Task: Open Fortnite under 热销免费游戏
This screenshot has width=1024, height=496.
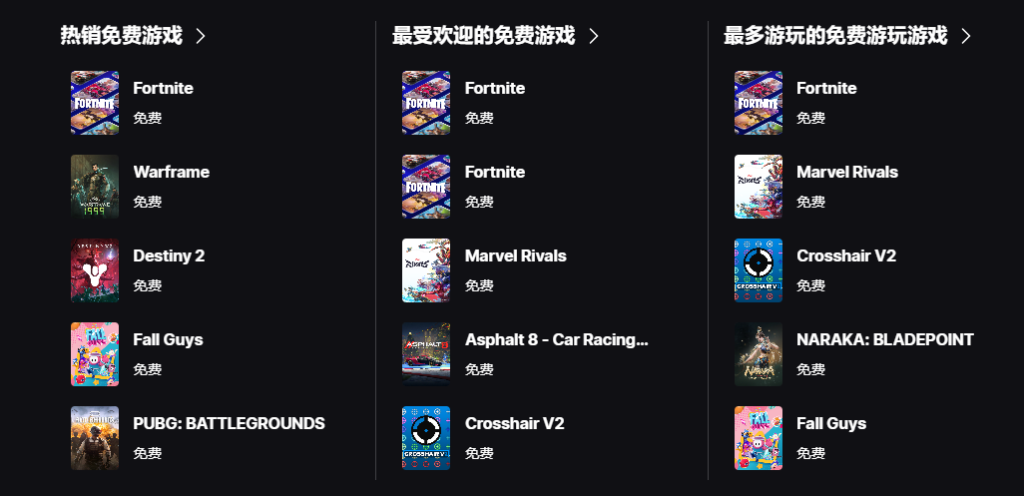Action: pyautogui.click(x=162, y=88)
